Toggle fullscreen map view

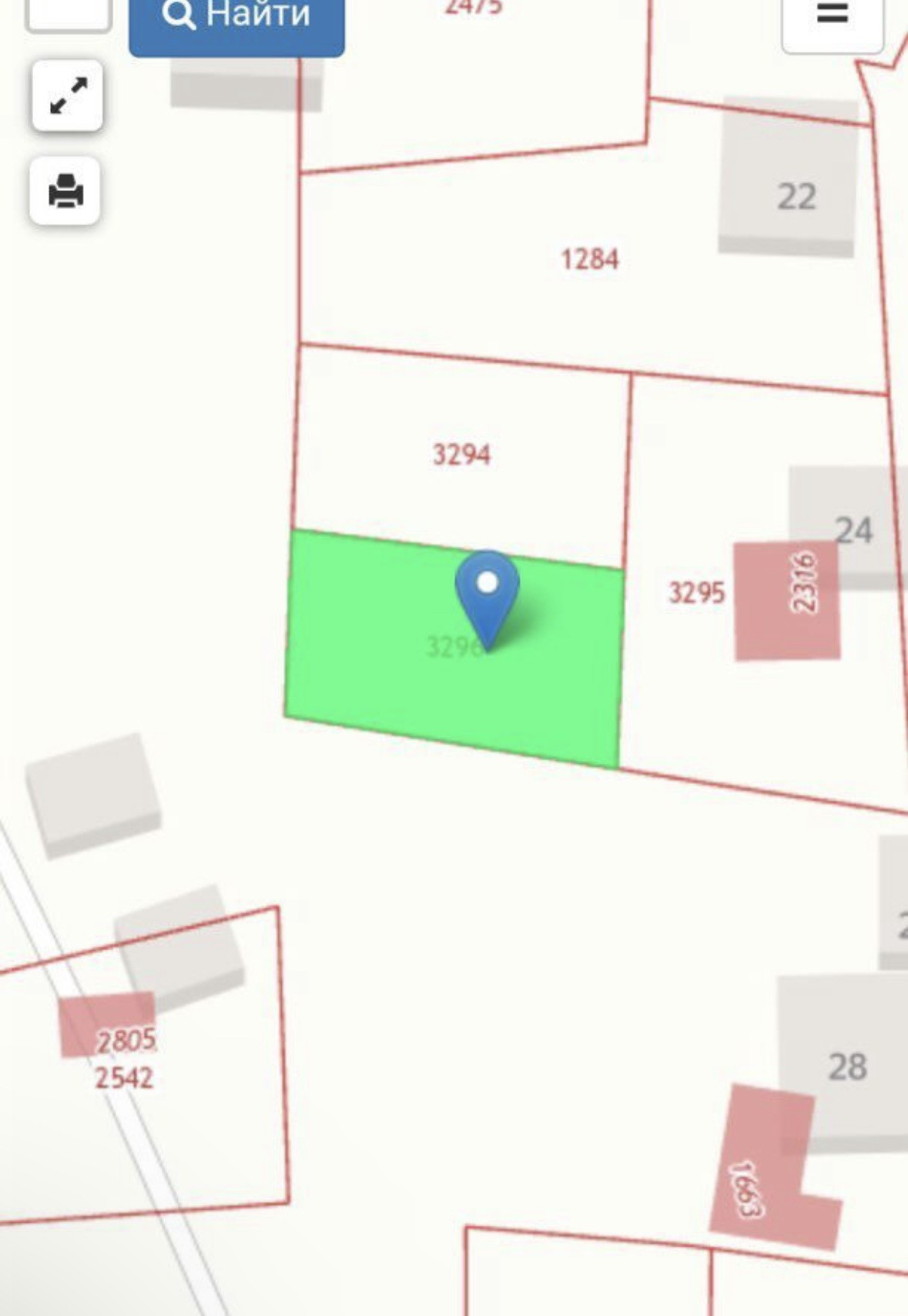(68, 95)
